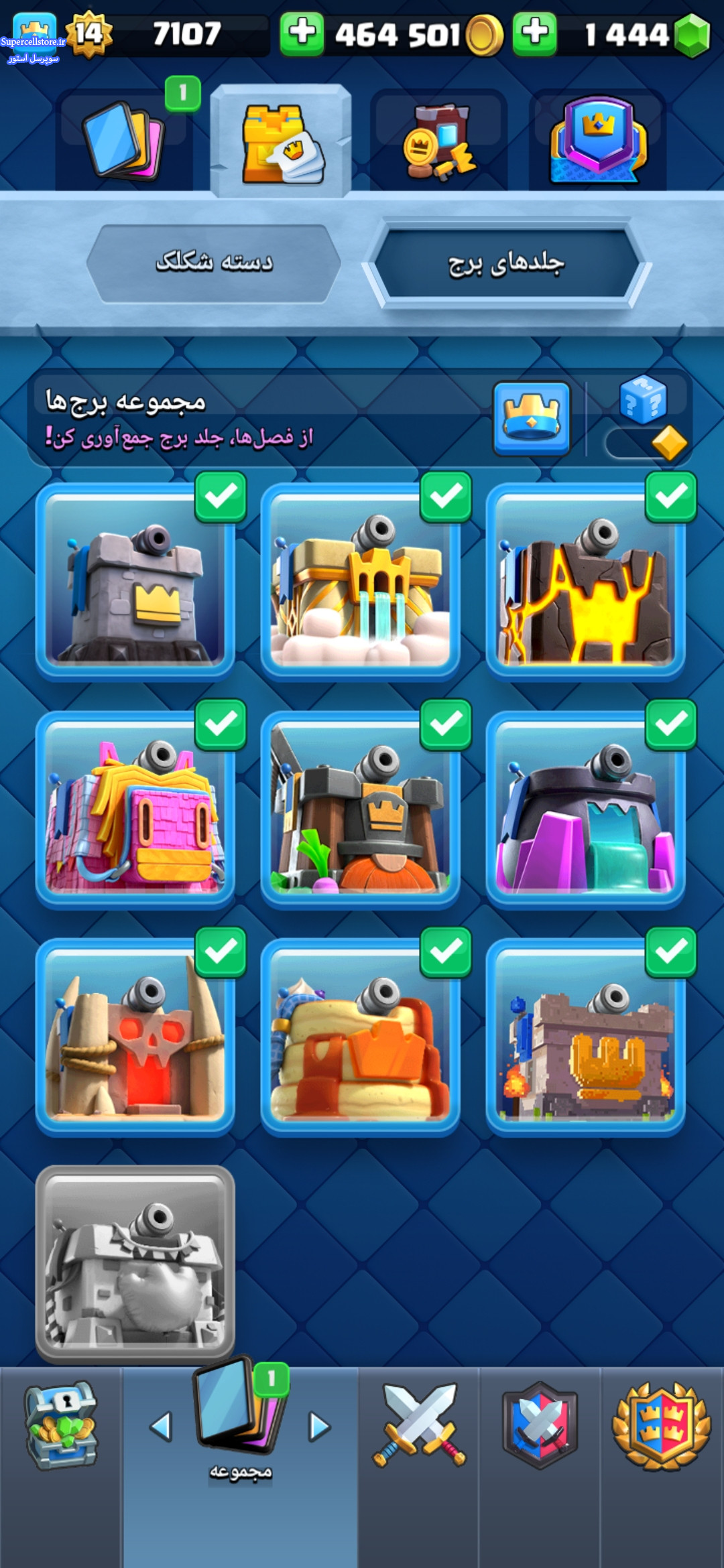Viewport: 724px width, 1568px height.
Task: Open the coin and hammer tab
Action: pos(438,141)
